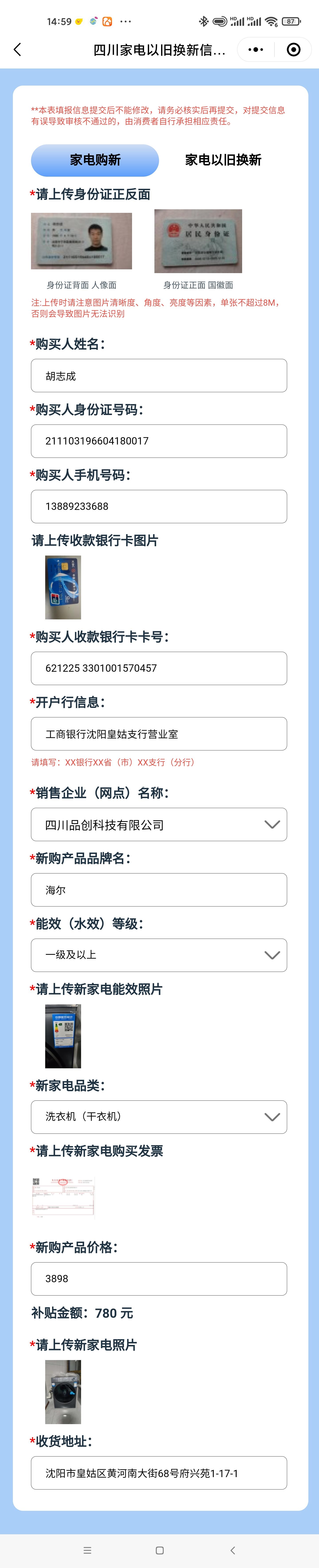
Task: Close the mini-program with the circle button
Action: click(x=294, y=50)
